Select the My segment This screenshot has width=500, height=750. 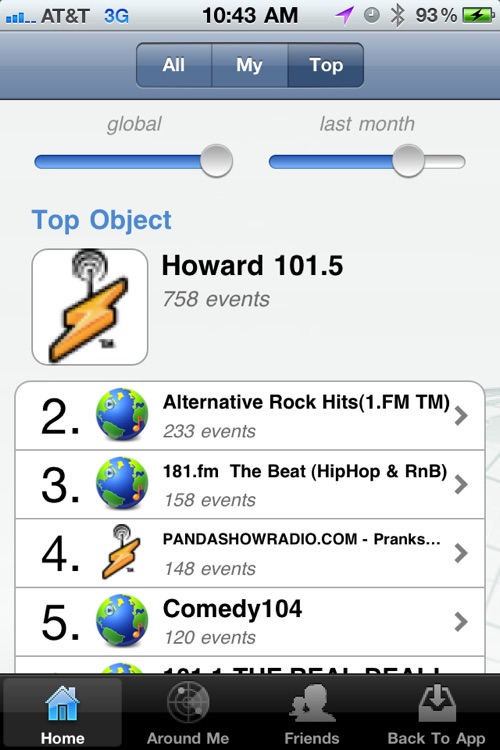coord(249,65)
